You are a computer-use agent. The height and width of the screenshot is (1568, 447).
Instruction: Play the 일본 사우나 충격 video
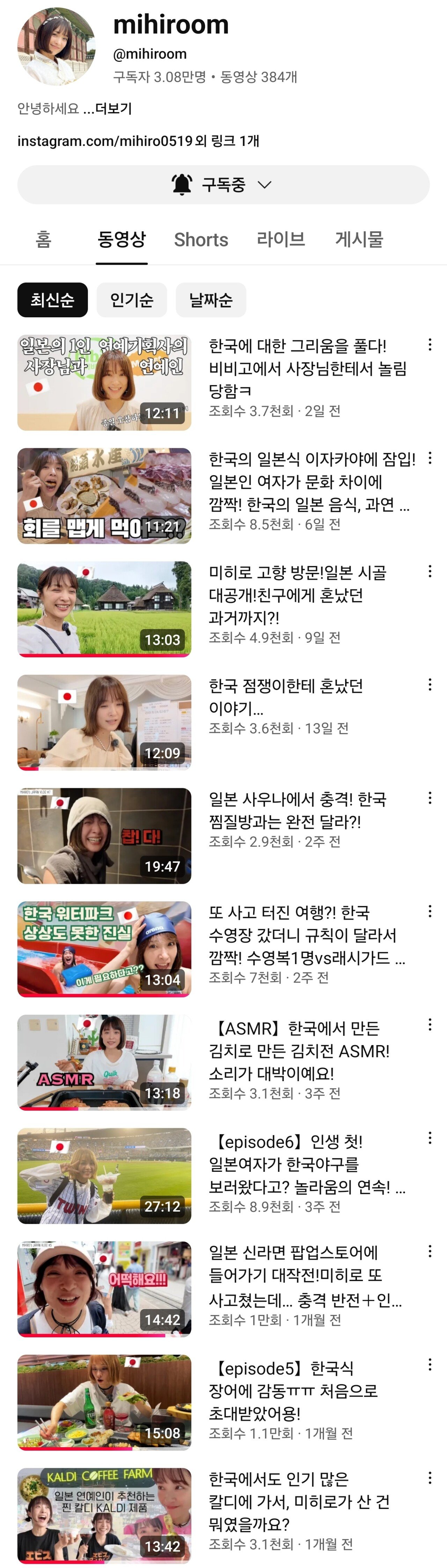click(104, 836)
